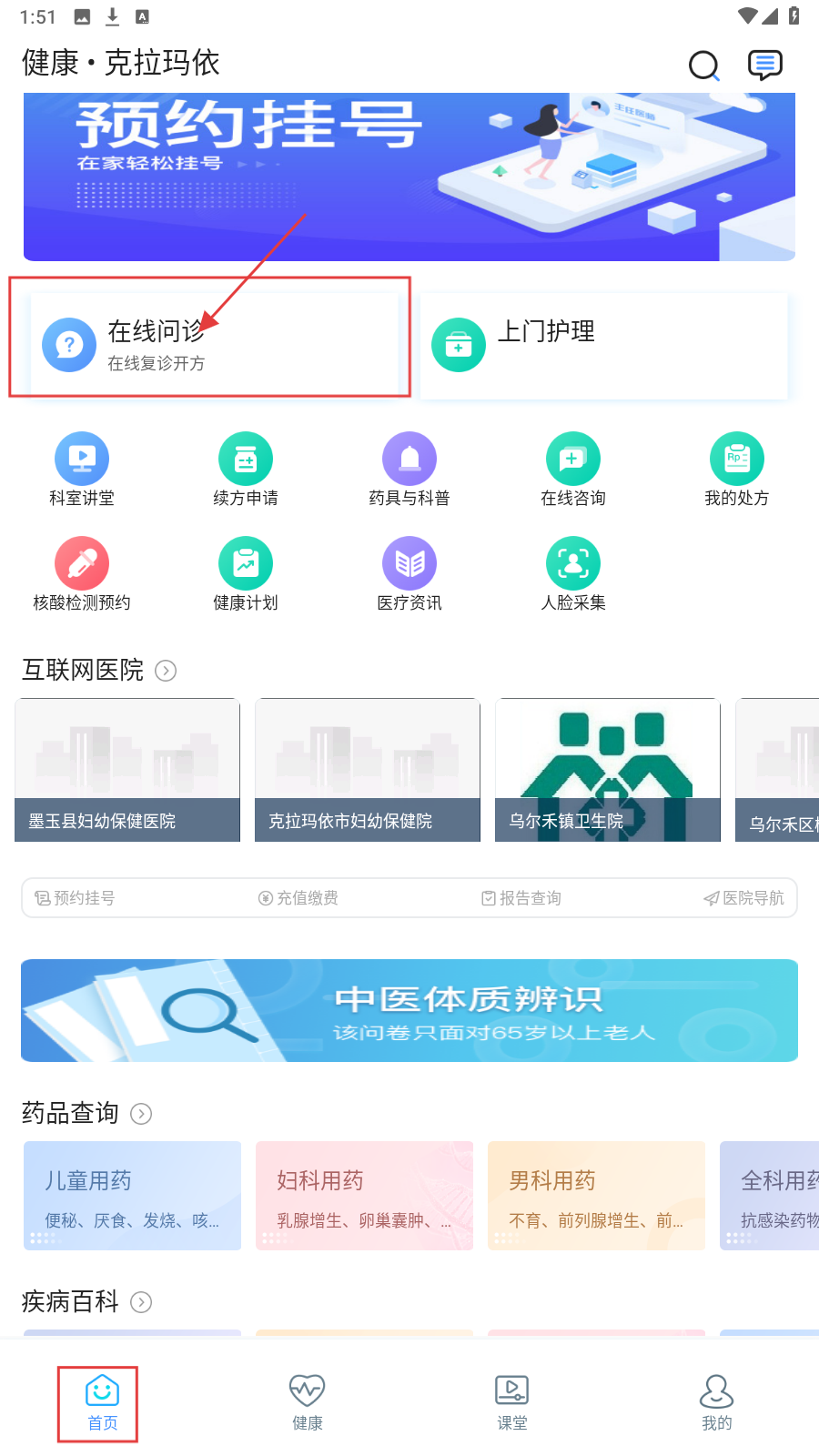Open 儿童用药 children's medicine card
Image resolution: width=819 pixels, height=1456 pixels.
pos(133,1196)
